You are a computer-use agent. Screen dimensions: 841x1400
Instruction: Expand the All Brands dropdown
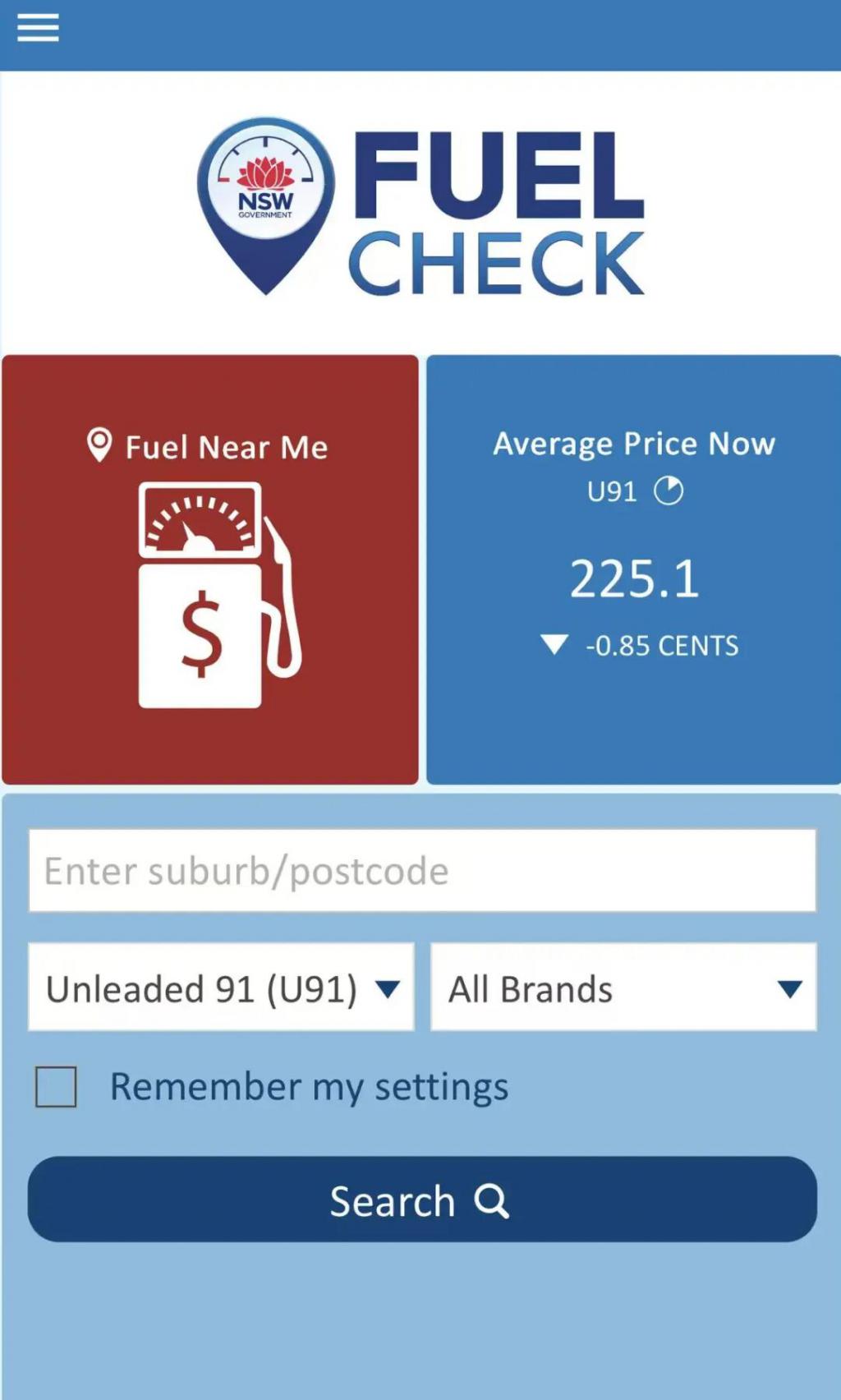[x=623, y=988]
